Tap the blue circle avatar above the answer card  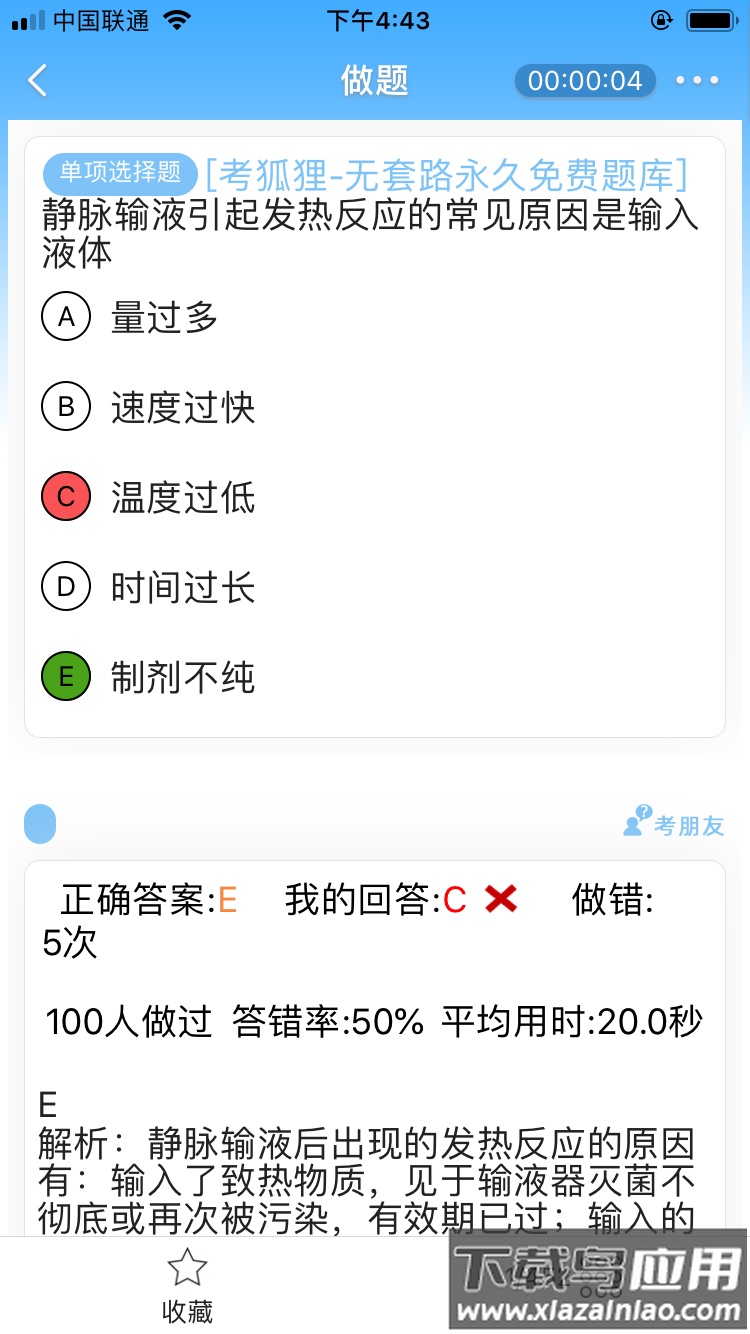pyautogui.click(x=40, y=823)
